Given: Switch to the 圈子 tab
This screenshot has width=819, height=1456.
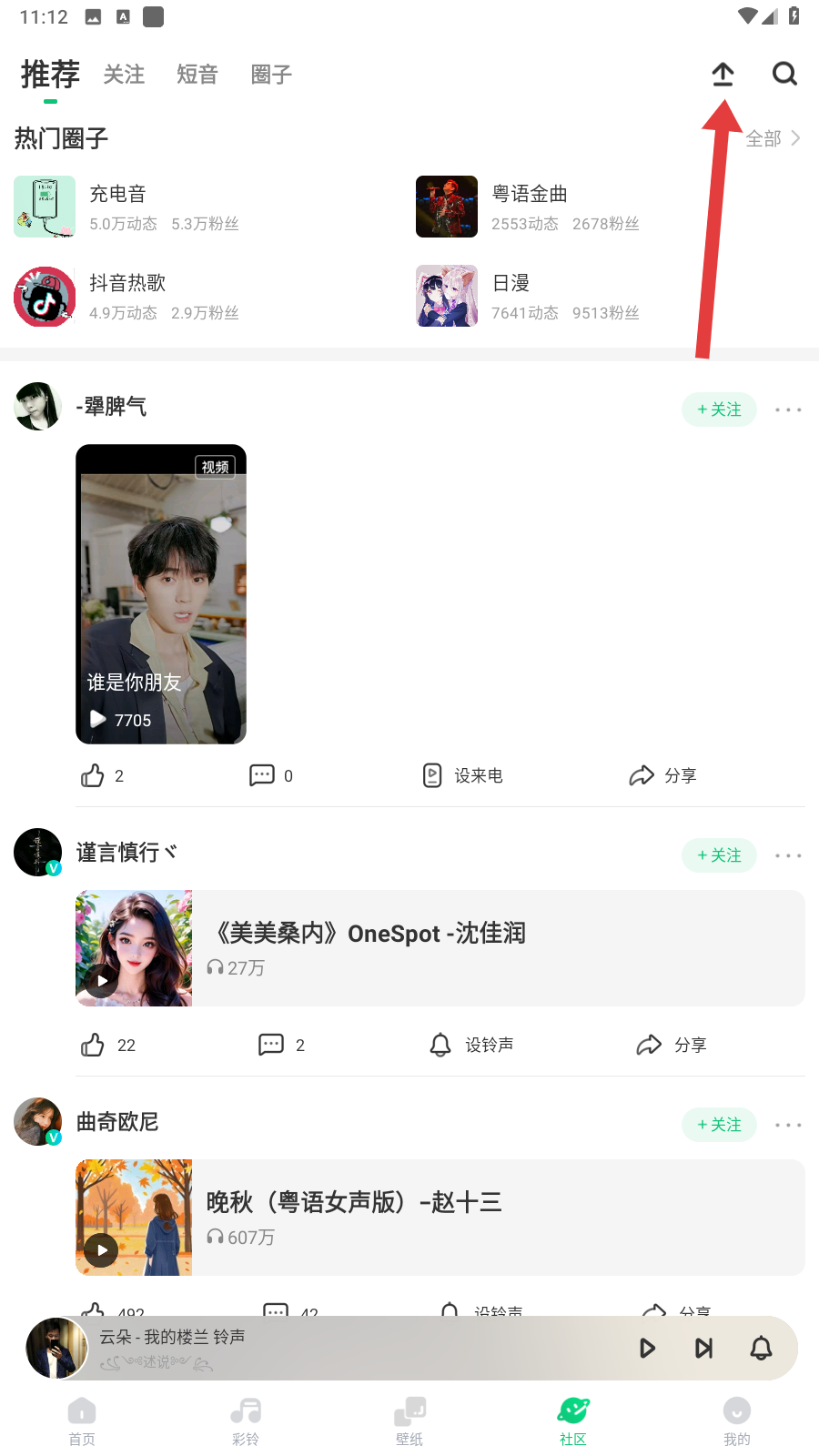Looking at the screenshot, I should click(x=271, y=75).
